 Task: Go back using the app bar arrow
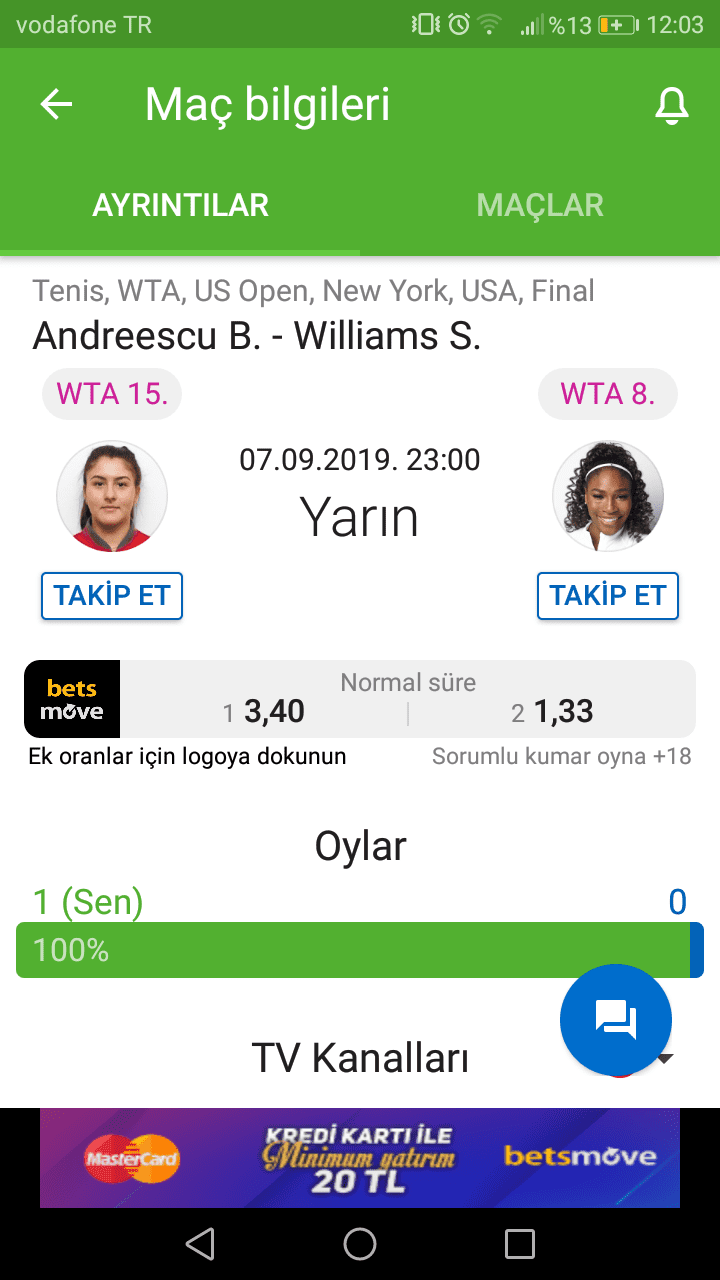point(57,104)
